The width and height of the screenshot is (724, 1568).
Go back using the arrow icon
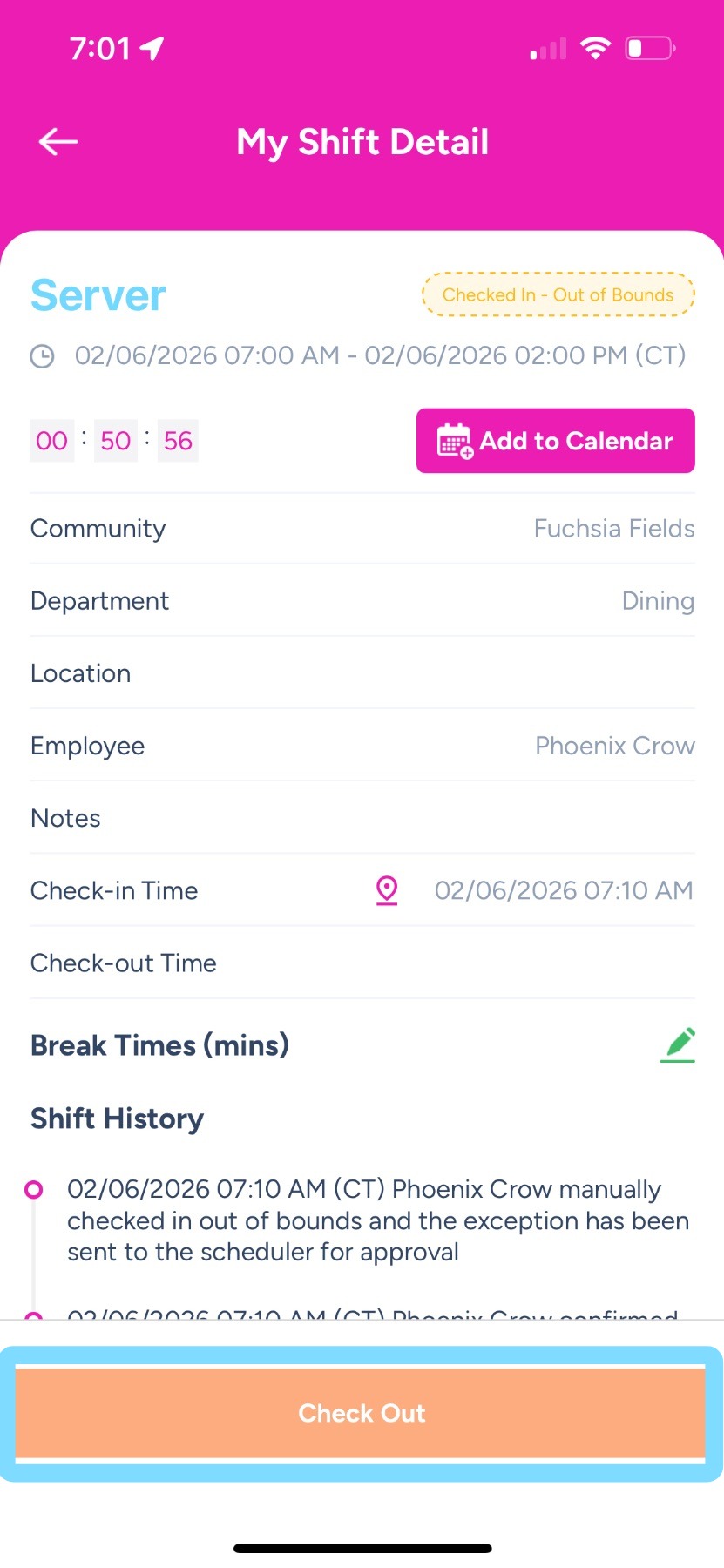(59, 142)
